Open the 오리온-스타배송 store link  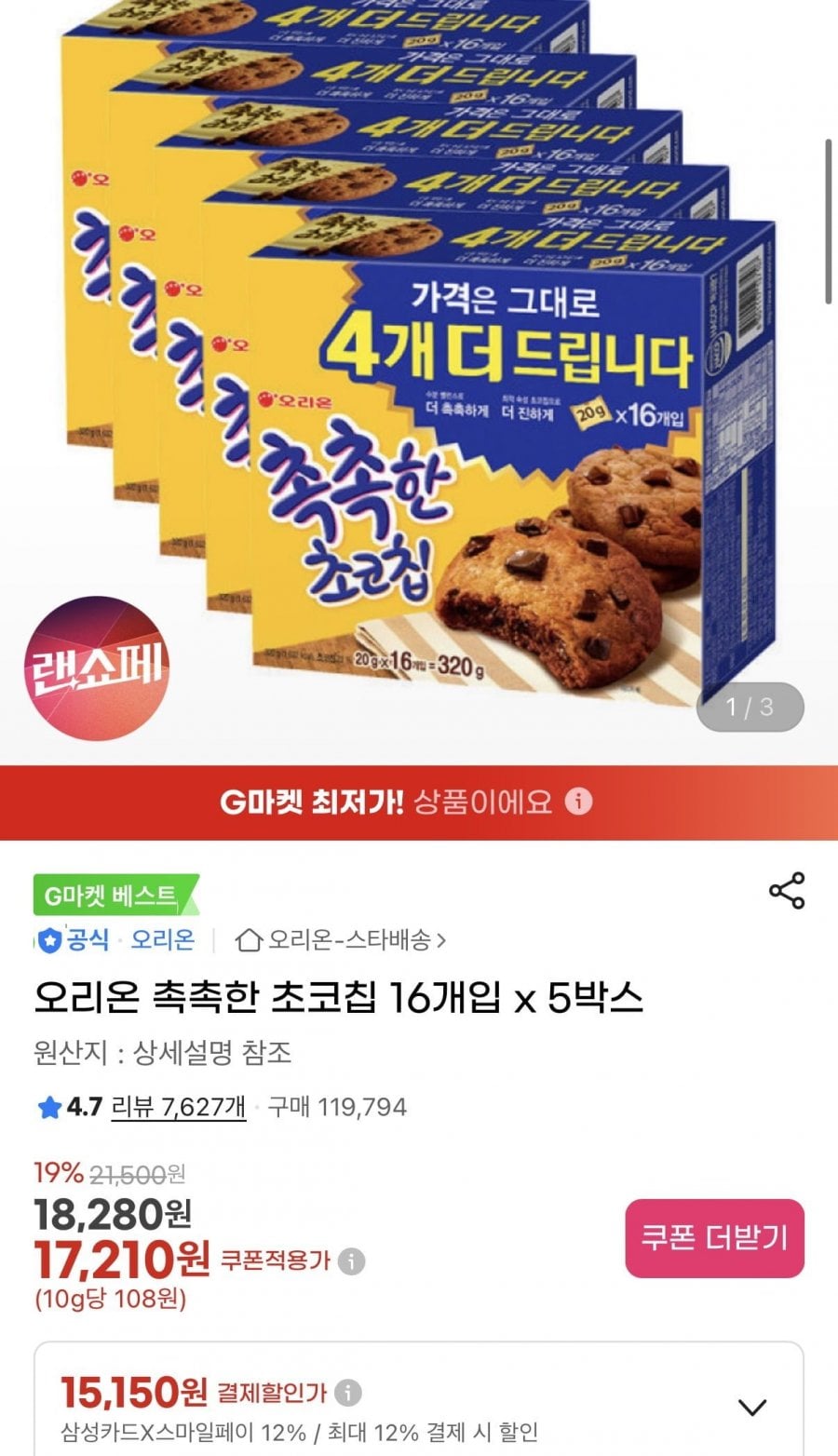coord(341,940)
